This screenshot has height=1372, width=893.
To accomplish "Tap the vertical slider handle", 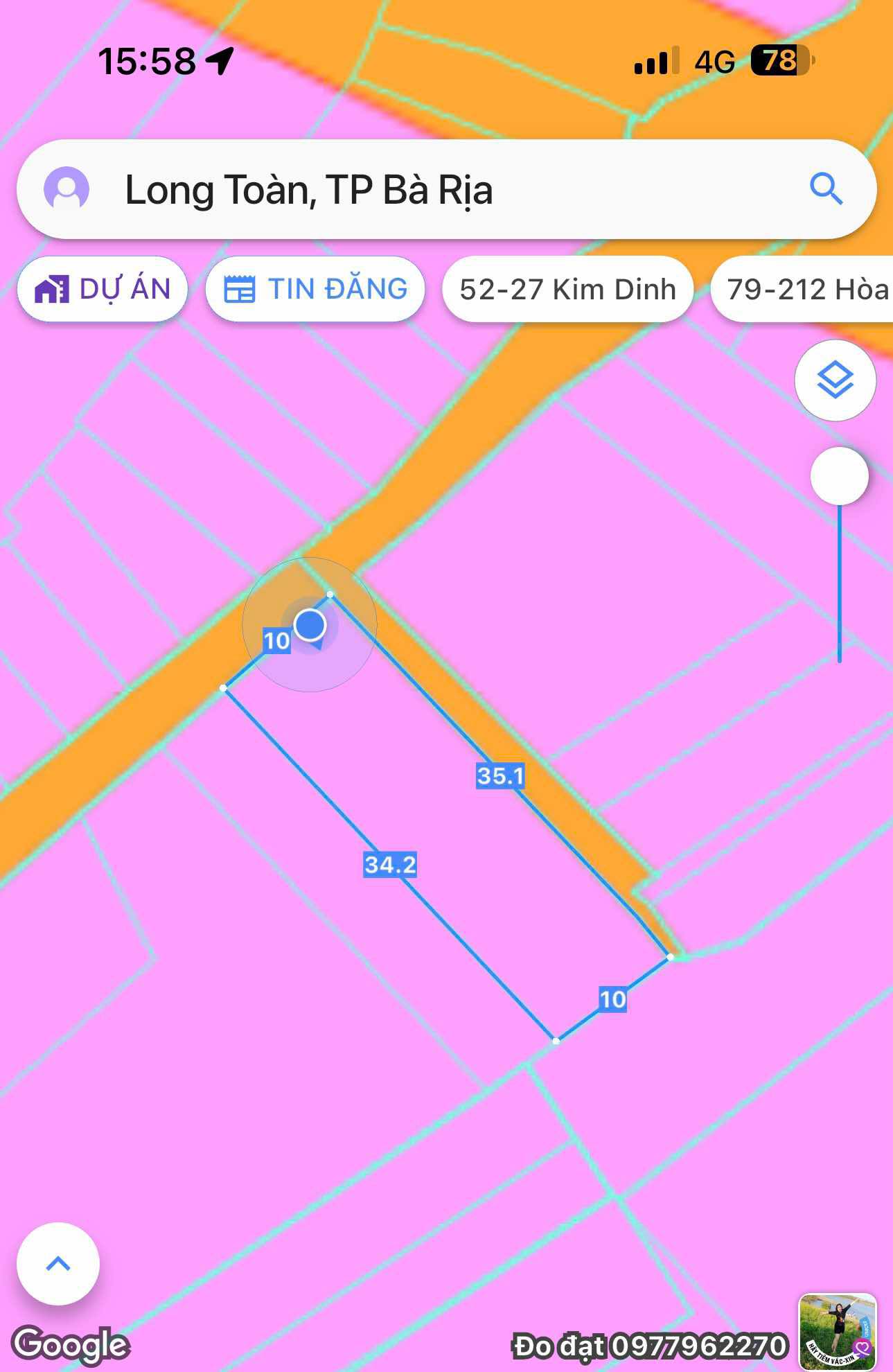I will pyautogui.click(x=839, y=476).
